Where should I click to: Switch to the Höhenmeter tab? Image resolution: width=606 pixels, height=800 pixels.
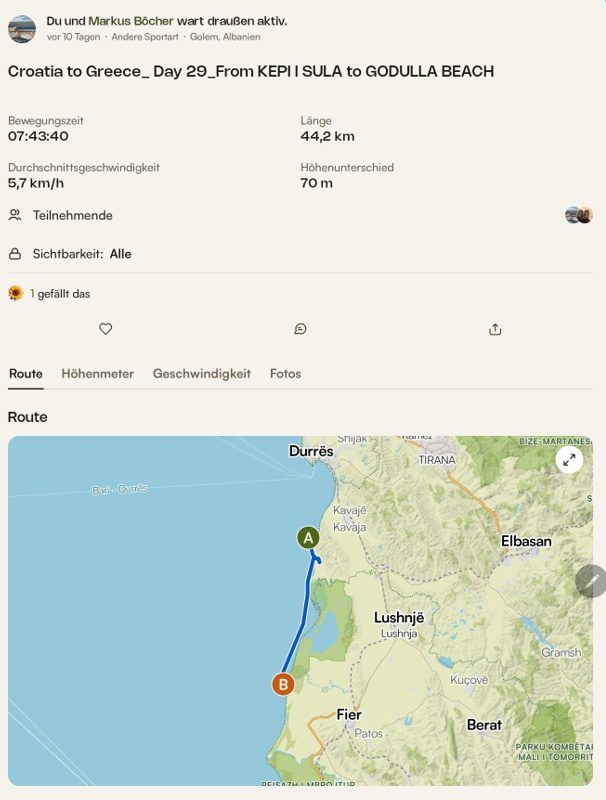(97, 373)
